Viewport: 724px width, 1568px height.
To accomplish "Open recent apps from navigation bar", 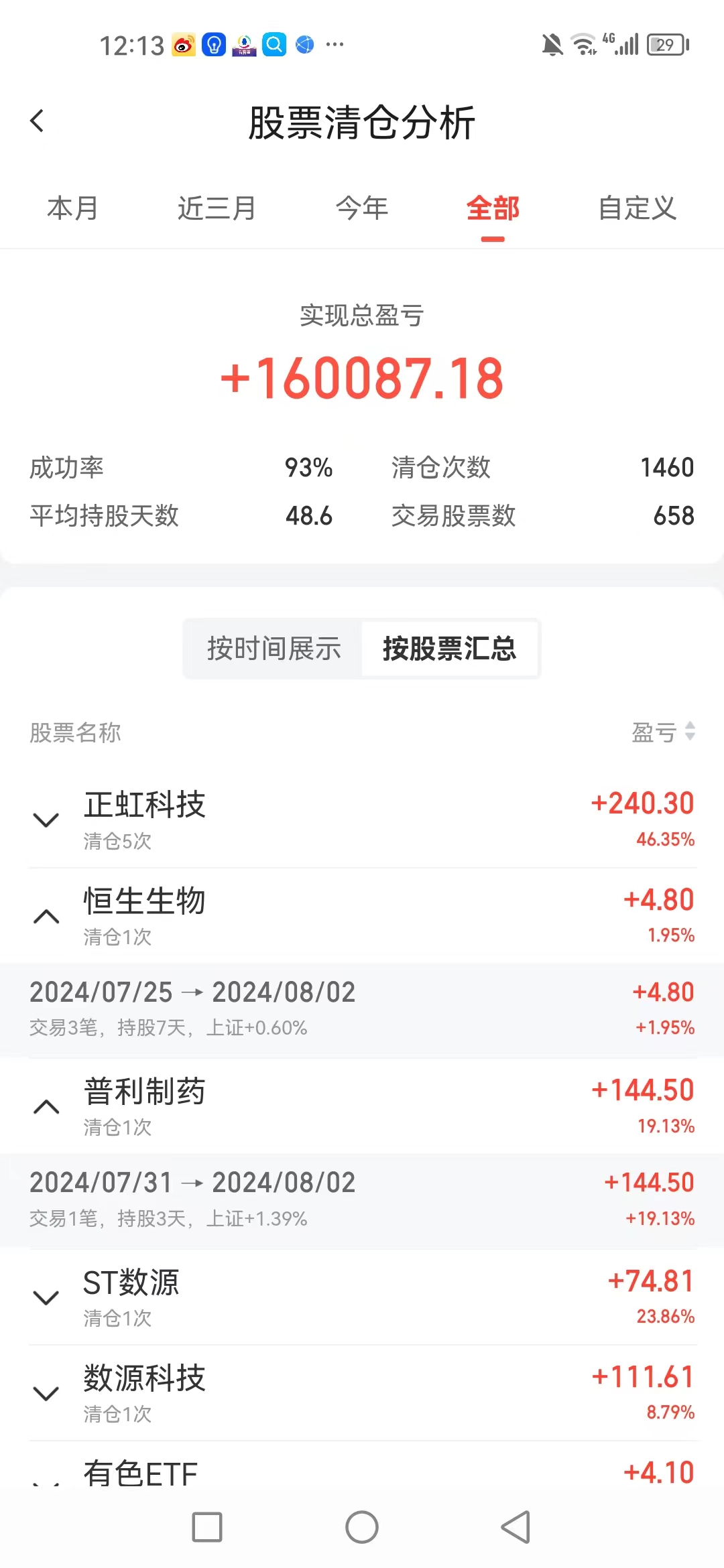I will [x=207, y=1527].
